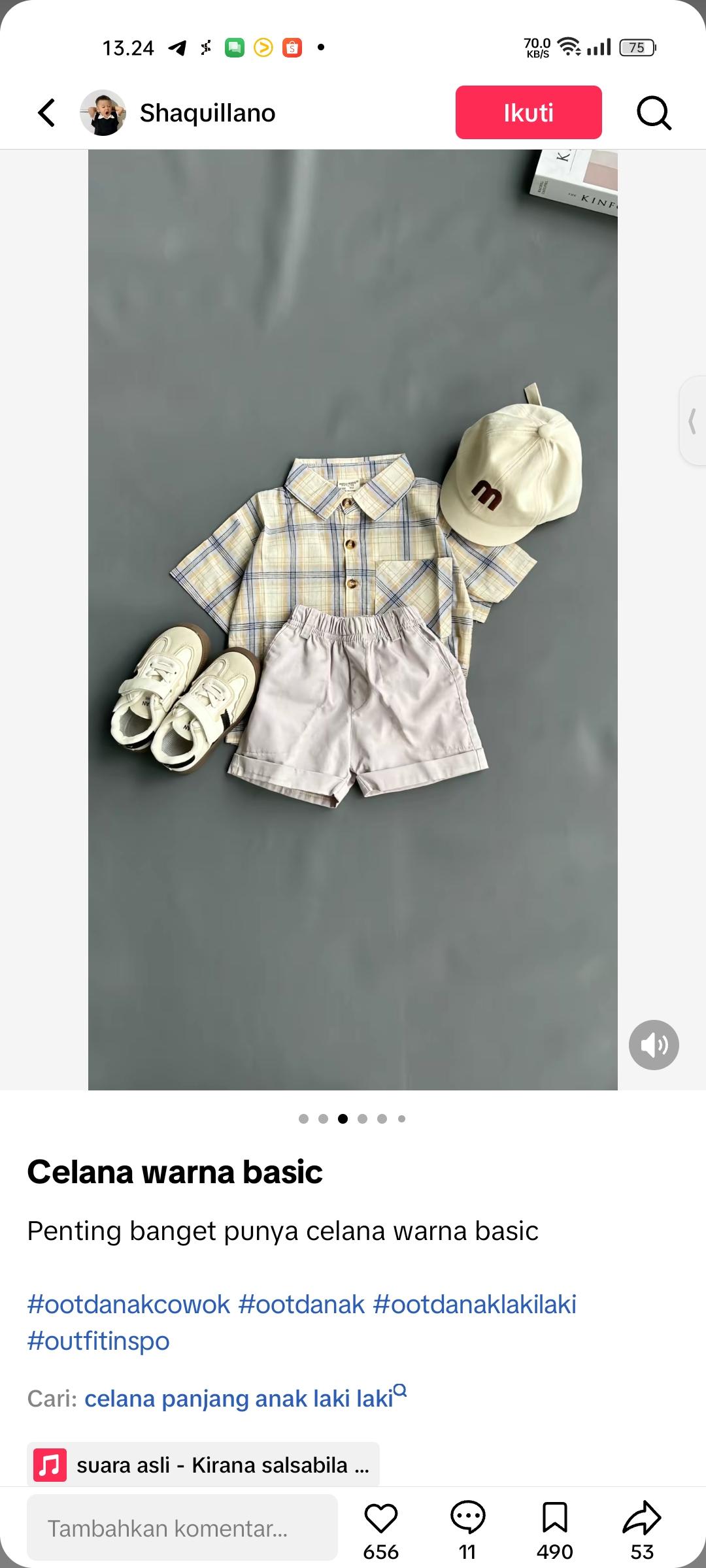Screen dimensions: 706x1568
Task: Like this post with the heart icon
Action: pyautogui.click(x=381, y=1518)
